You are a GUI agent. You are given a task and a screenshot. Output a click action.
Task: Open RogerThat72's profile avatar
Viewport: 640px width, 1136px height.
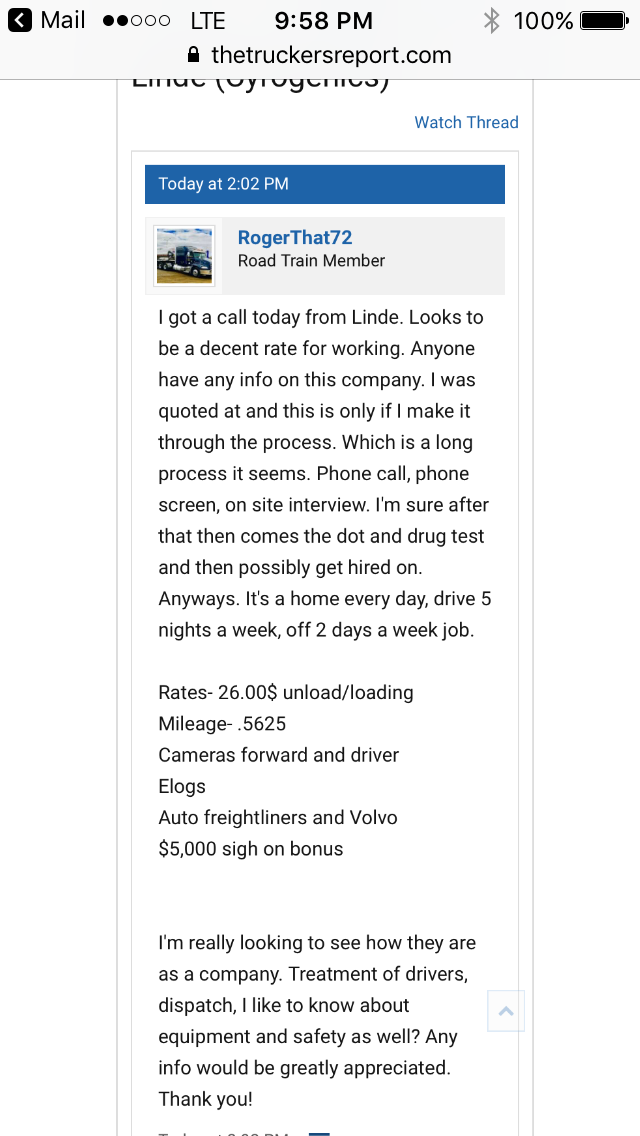[184, 256]
